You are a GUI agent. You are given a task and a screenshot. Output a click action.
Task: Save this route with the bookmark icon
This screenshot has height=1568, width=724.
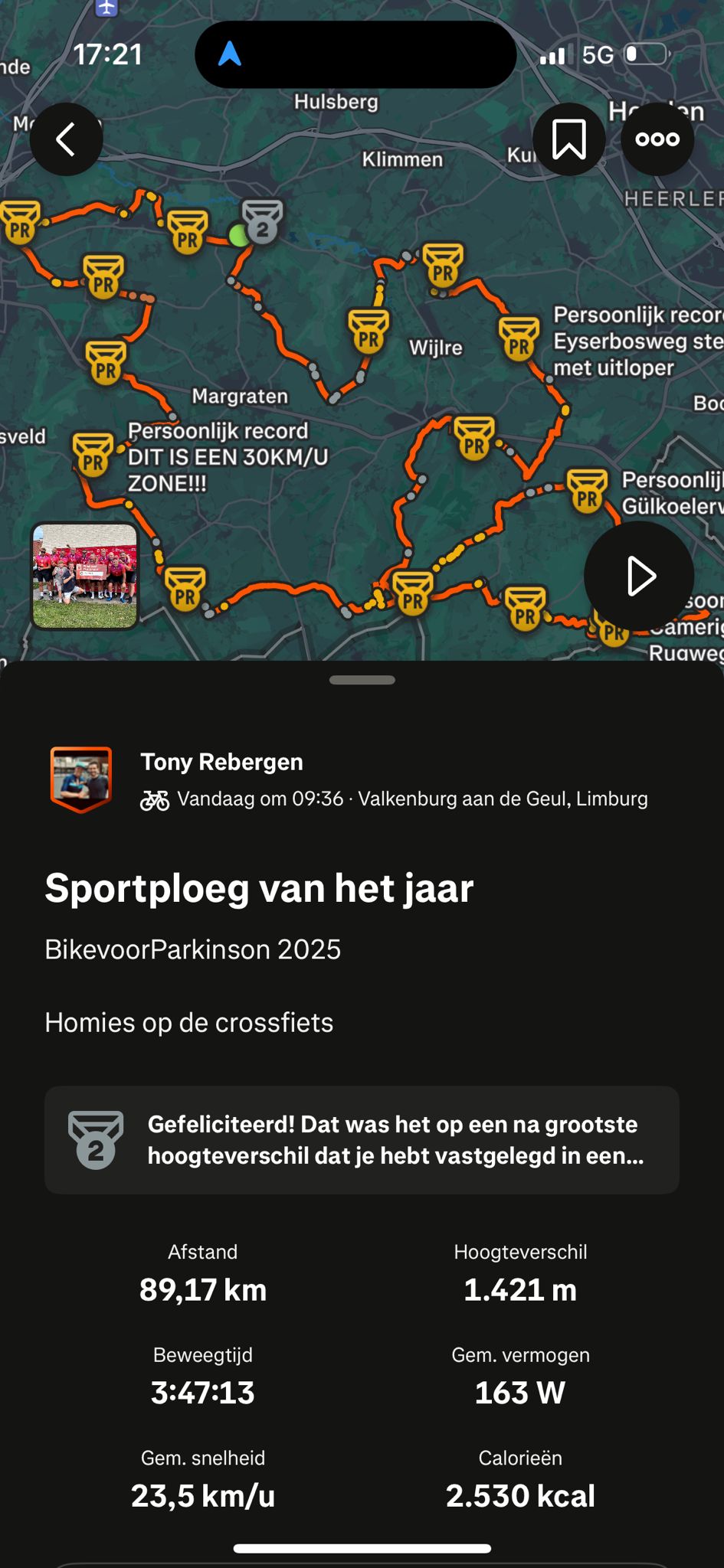click(568, 139)
